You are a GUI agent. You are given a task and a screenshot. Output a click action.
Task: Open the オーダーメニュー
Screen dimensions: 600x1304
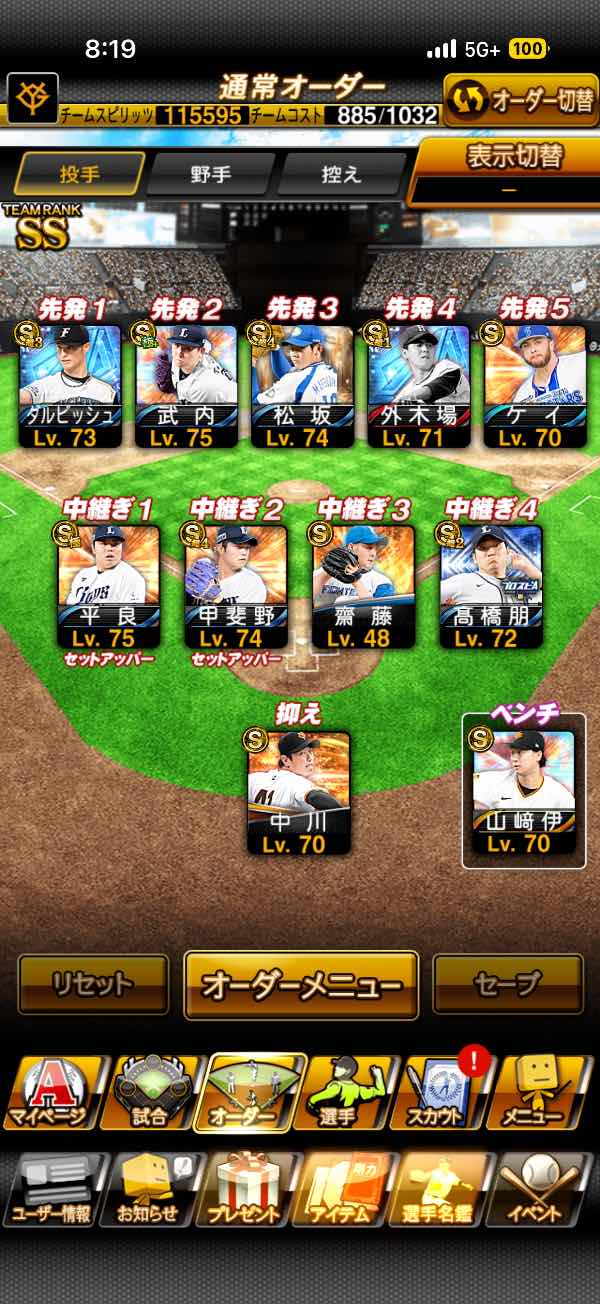point(300,985)
